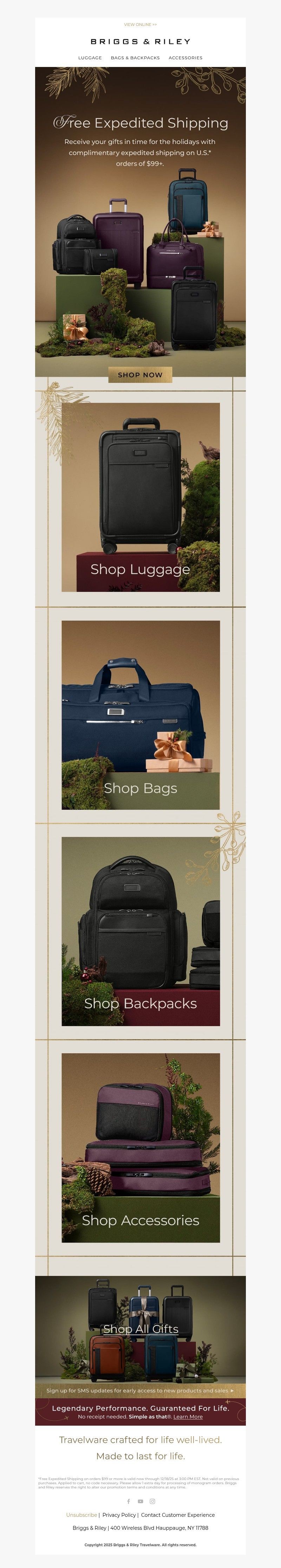Sign up for SMS updates banner

[140, 1390]
